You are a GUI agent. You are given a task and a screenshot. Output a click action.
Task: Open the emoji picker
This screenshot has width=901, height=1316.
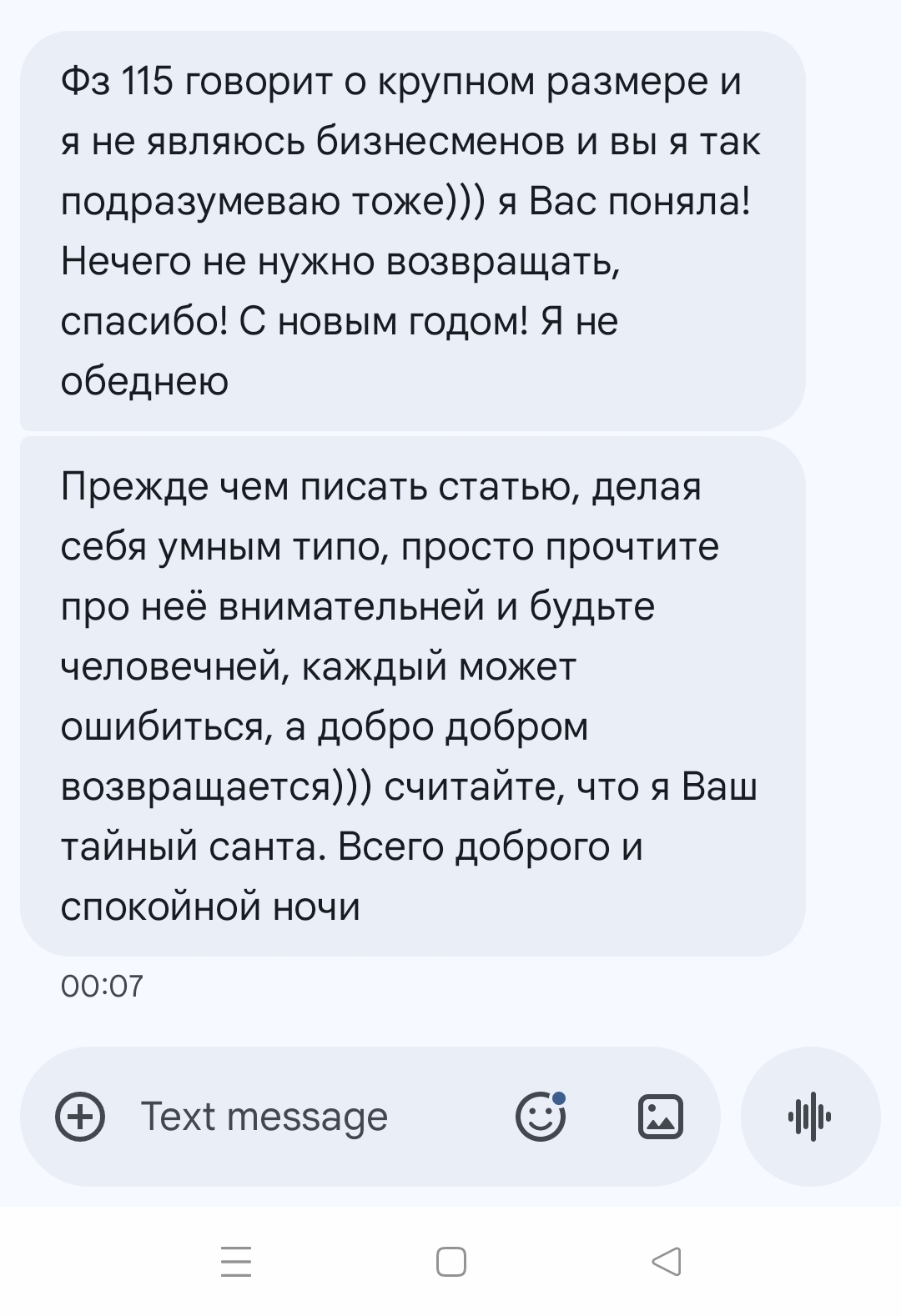coord(541,1116)
